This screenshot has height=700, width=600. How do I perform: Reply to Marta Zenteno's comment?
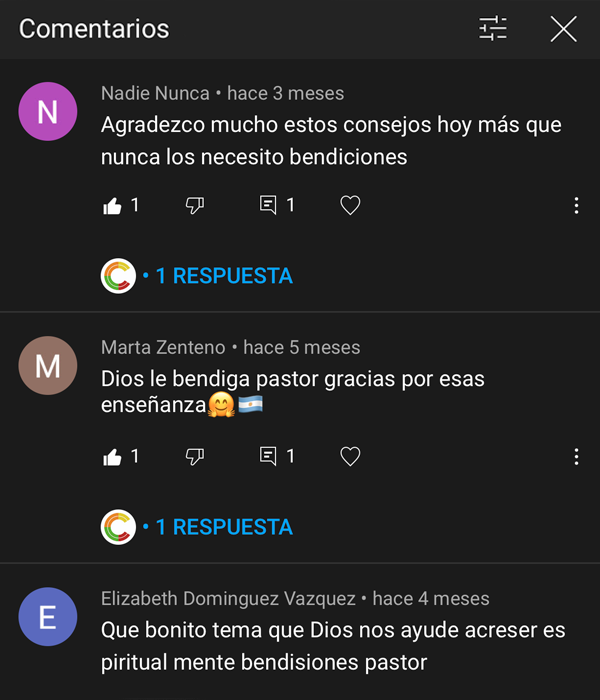pyautogui.click(x=268, y=456)
